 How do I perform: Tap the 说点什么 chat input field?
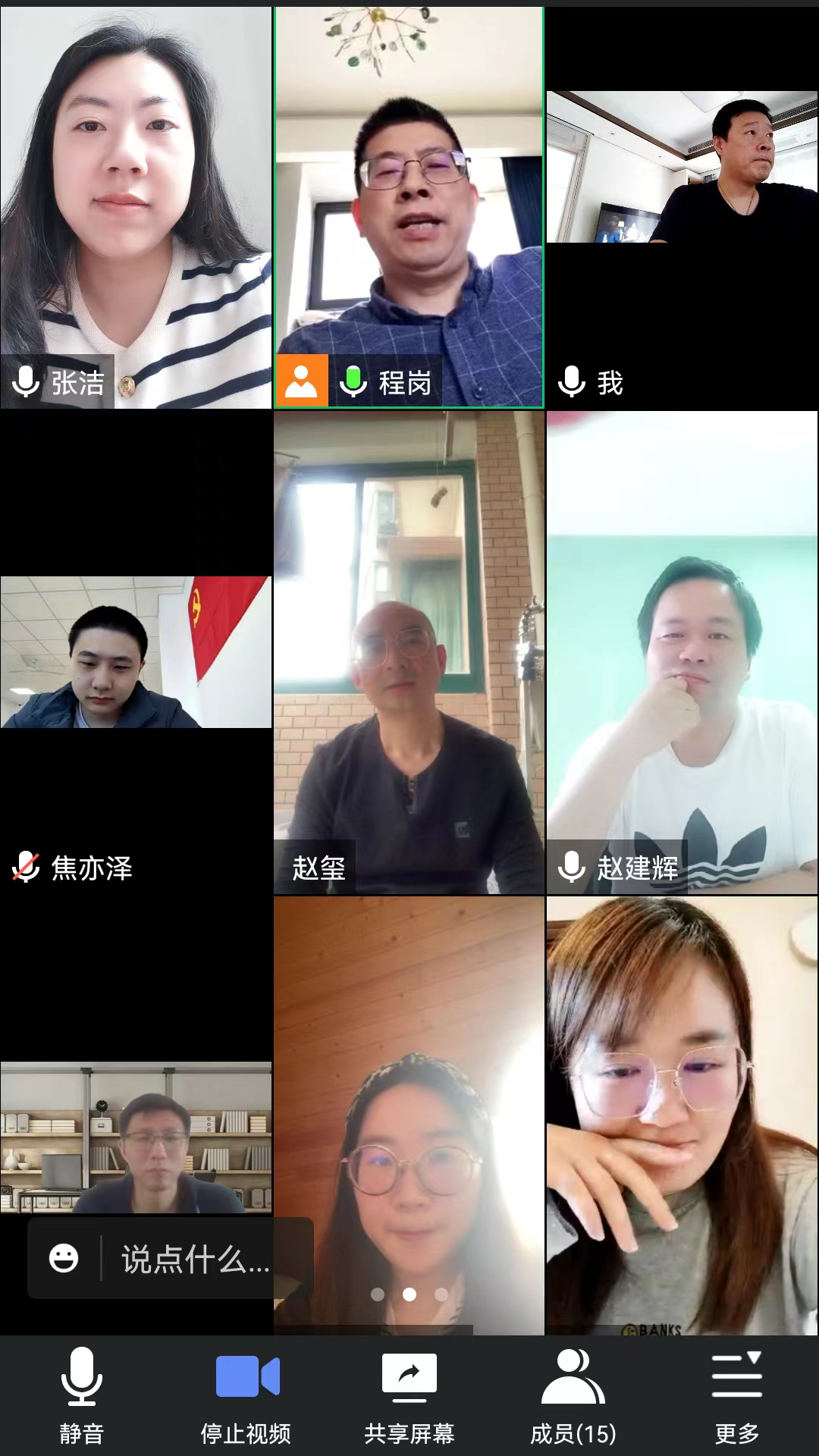pos(196,1260)
